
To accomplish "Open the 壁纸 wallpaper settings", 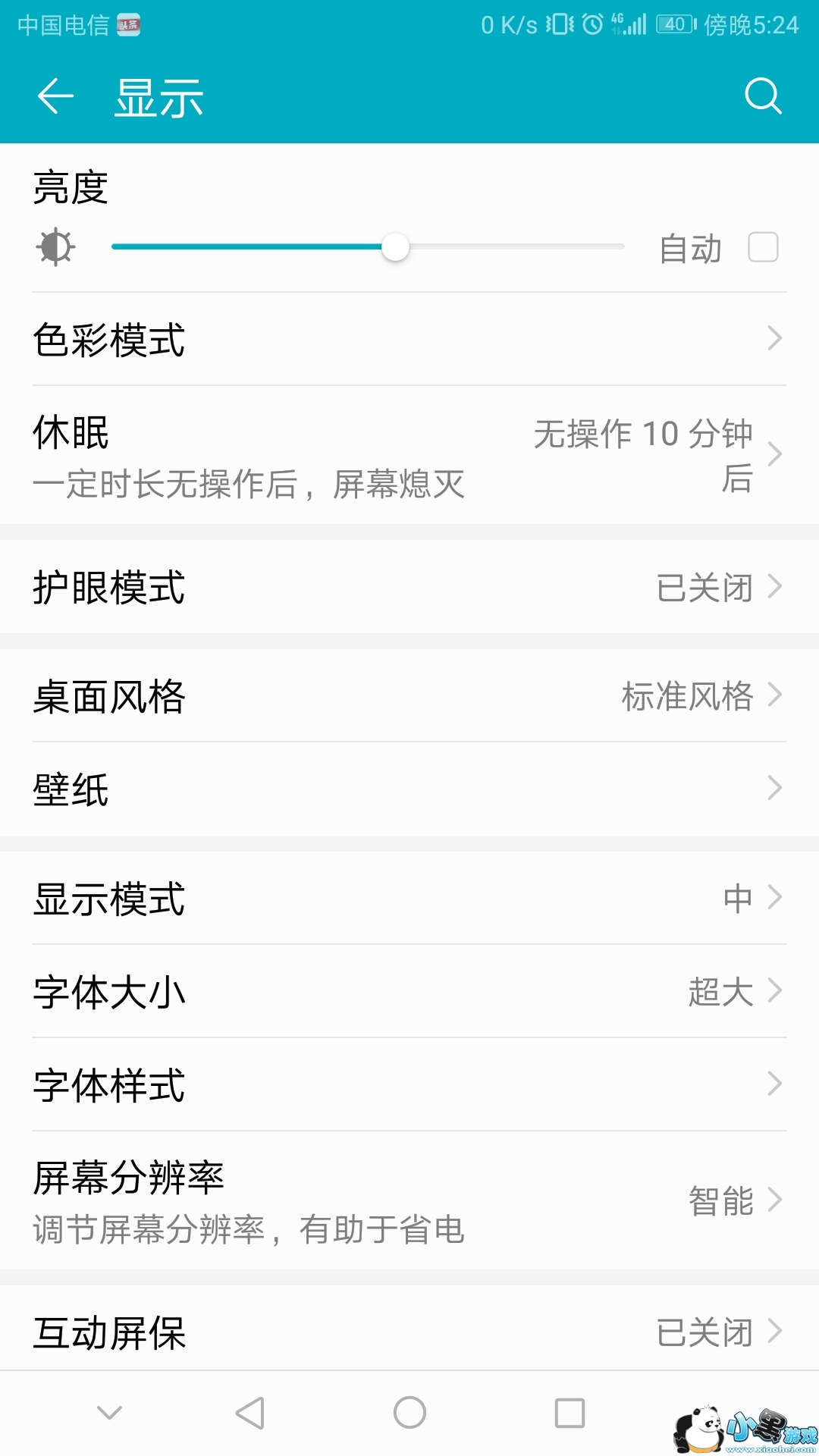I will point(409,789).
